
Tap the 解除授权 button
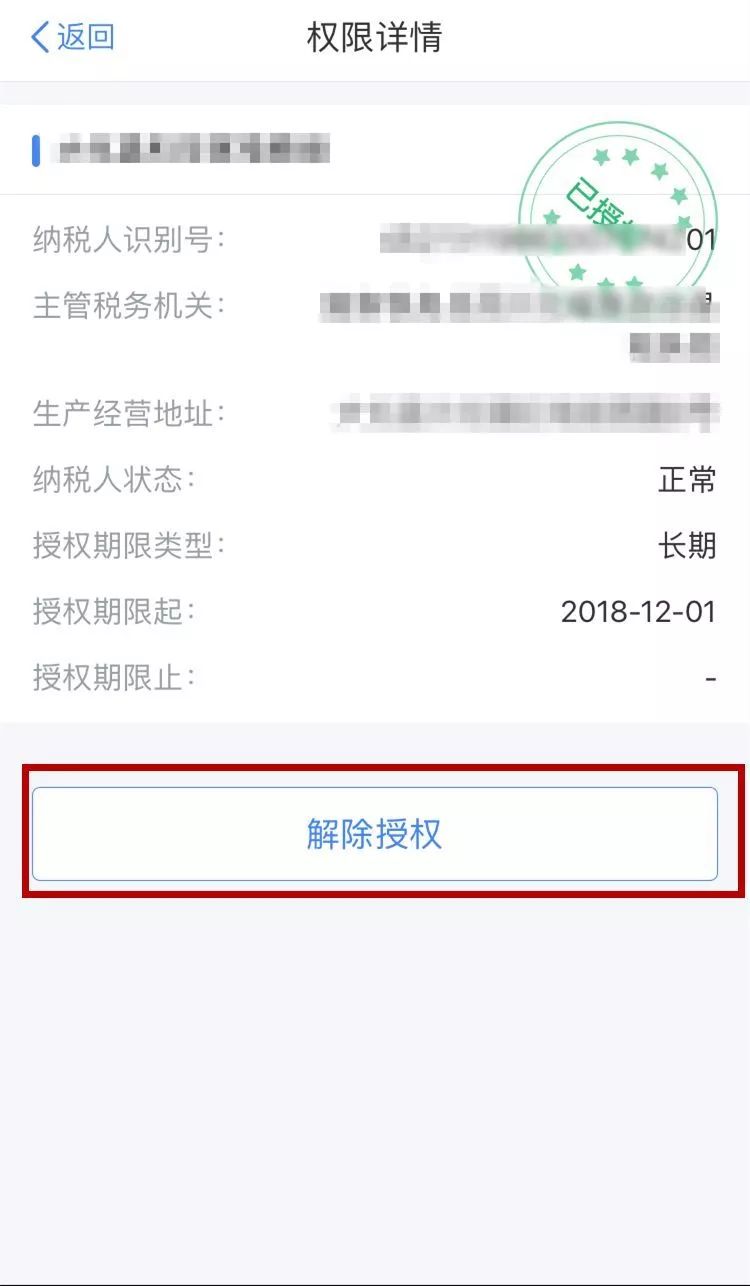coord(374,834)
